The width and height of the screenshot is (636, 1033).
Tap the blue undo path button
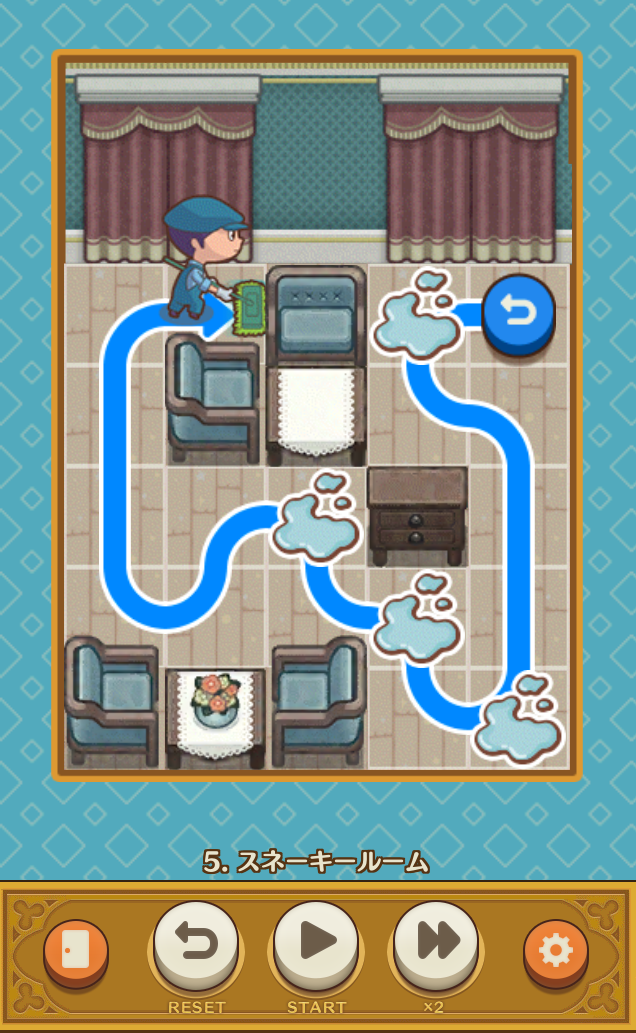point(518,312)
